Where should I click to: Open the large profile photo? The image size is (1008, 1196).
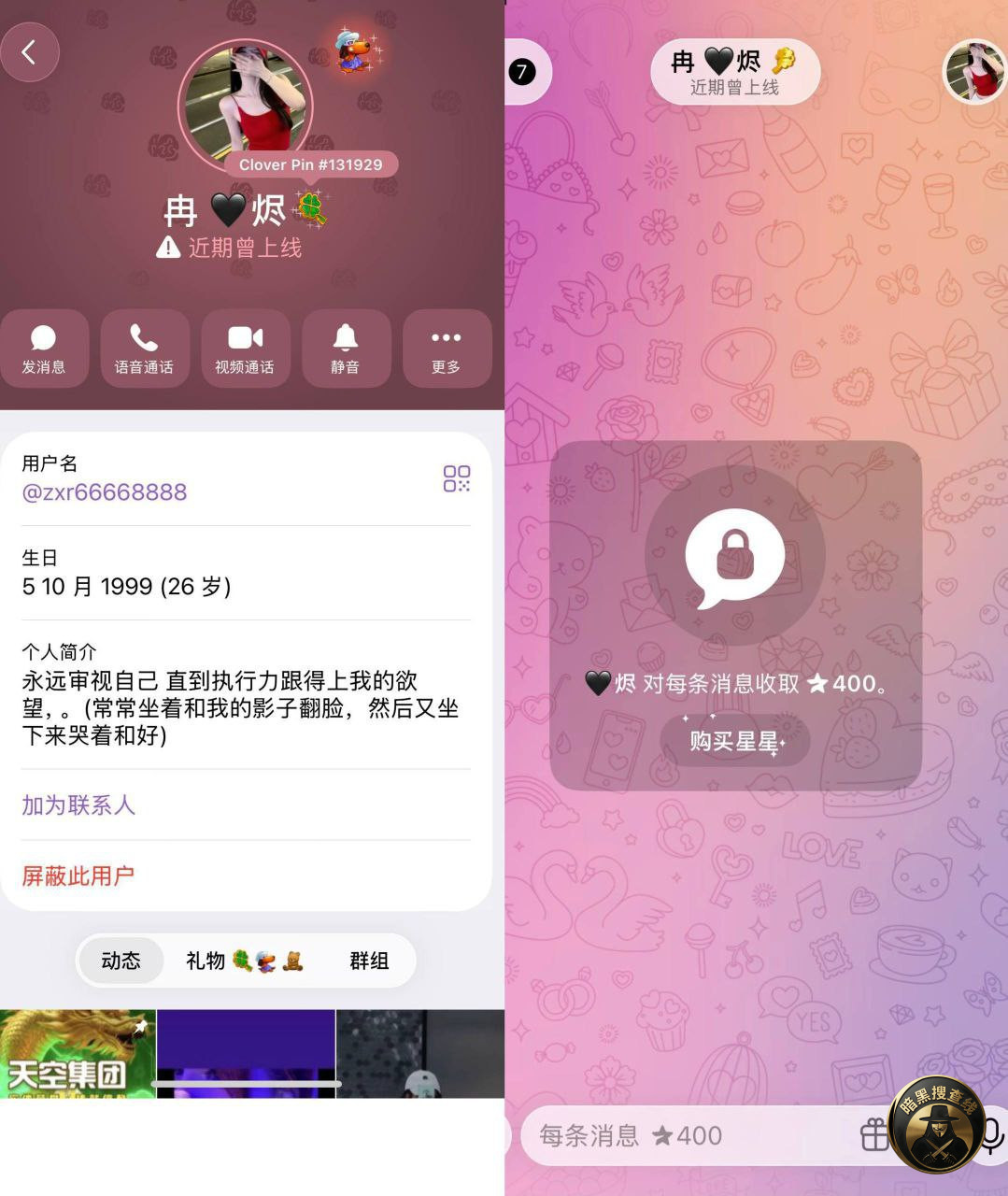pyautogui.click(x=245, y=105)
